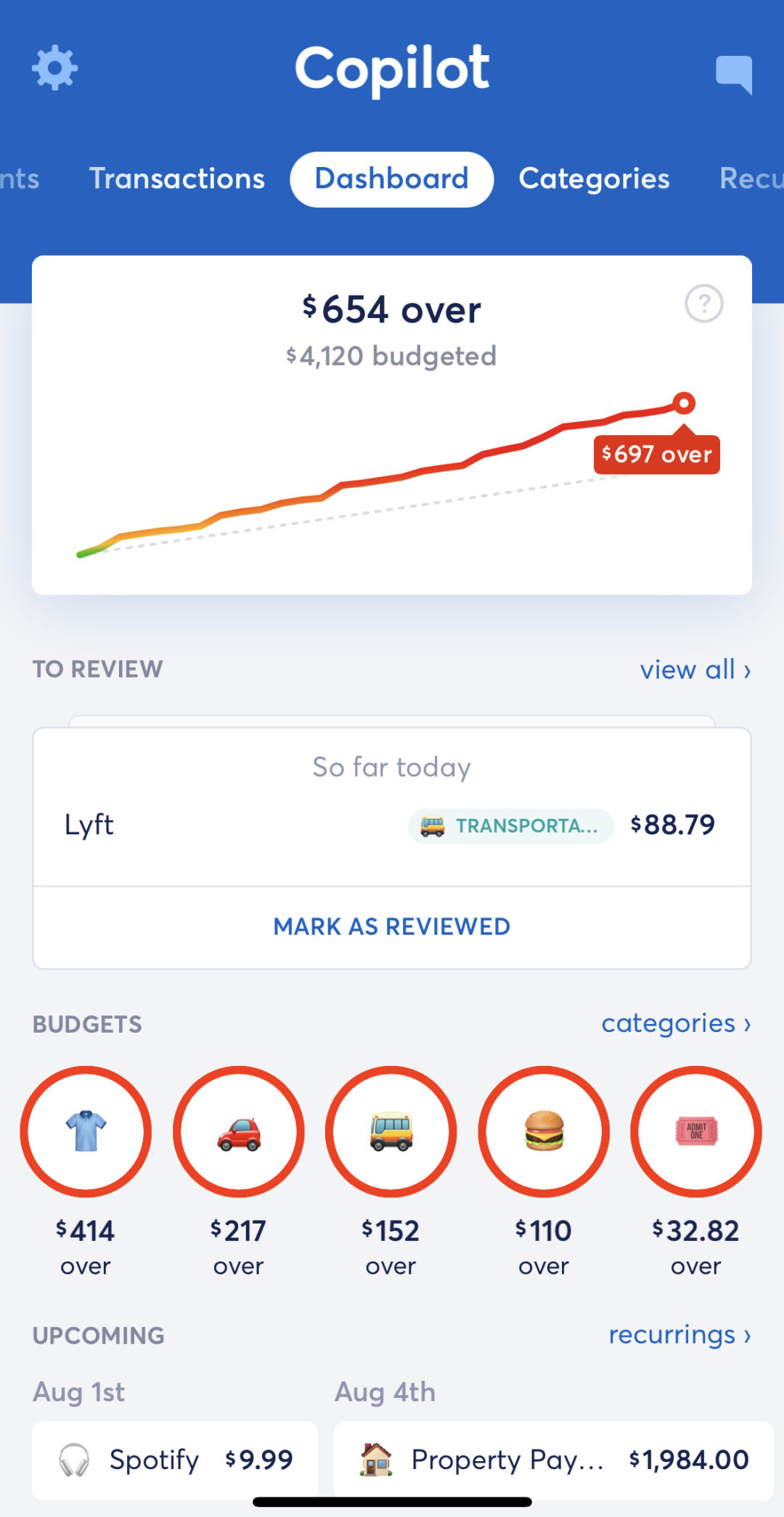Click the $654 over spending summary

point(392,309)
